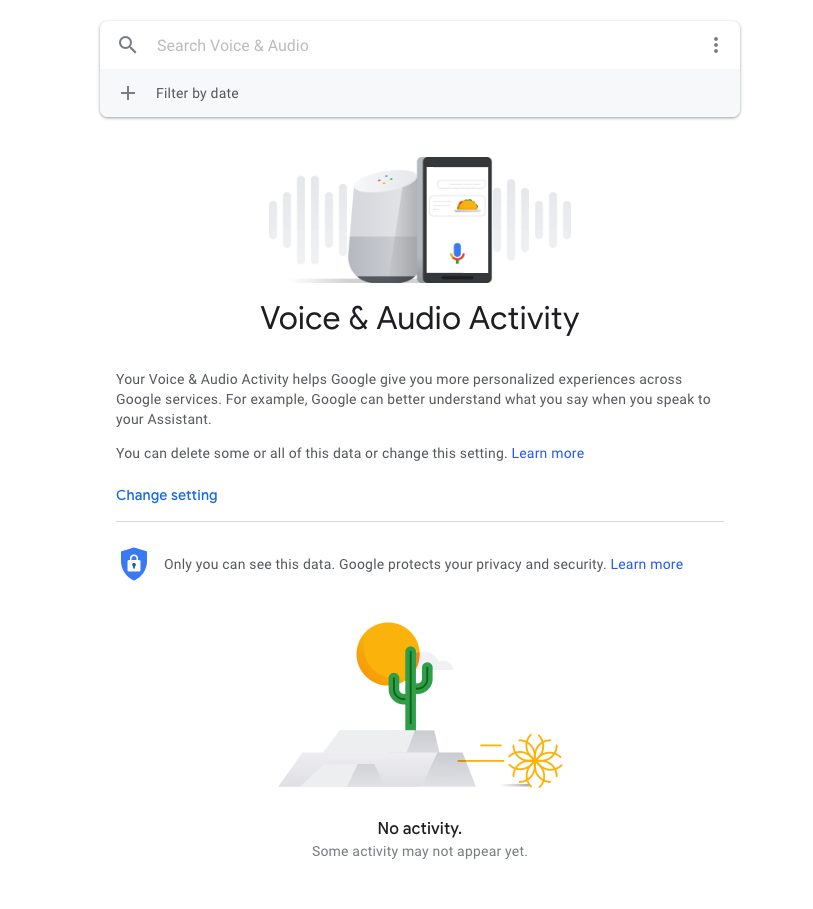Image resolution: width=813 pixels, height=909 pixels.
Task: Open Learn more about deleting data
Action: 547,454
